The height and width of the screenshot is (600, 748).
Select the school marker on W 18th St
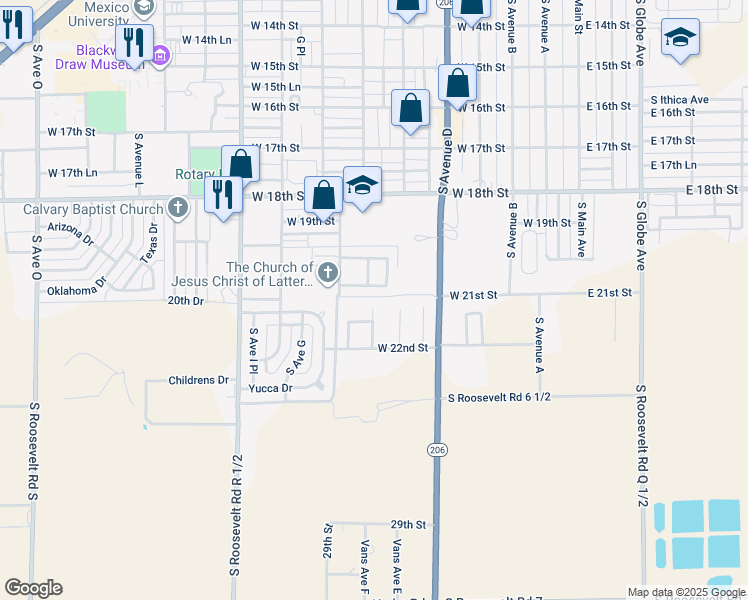tap(362, 187)
